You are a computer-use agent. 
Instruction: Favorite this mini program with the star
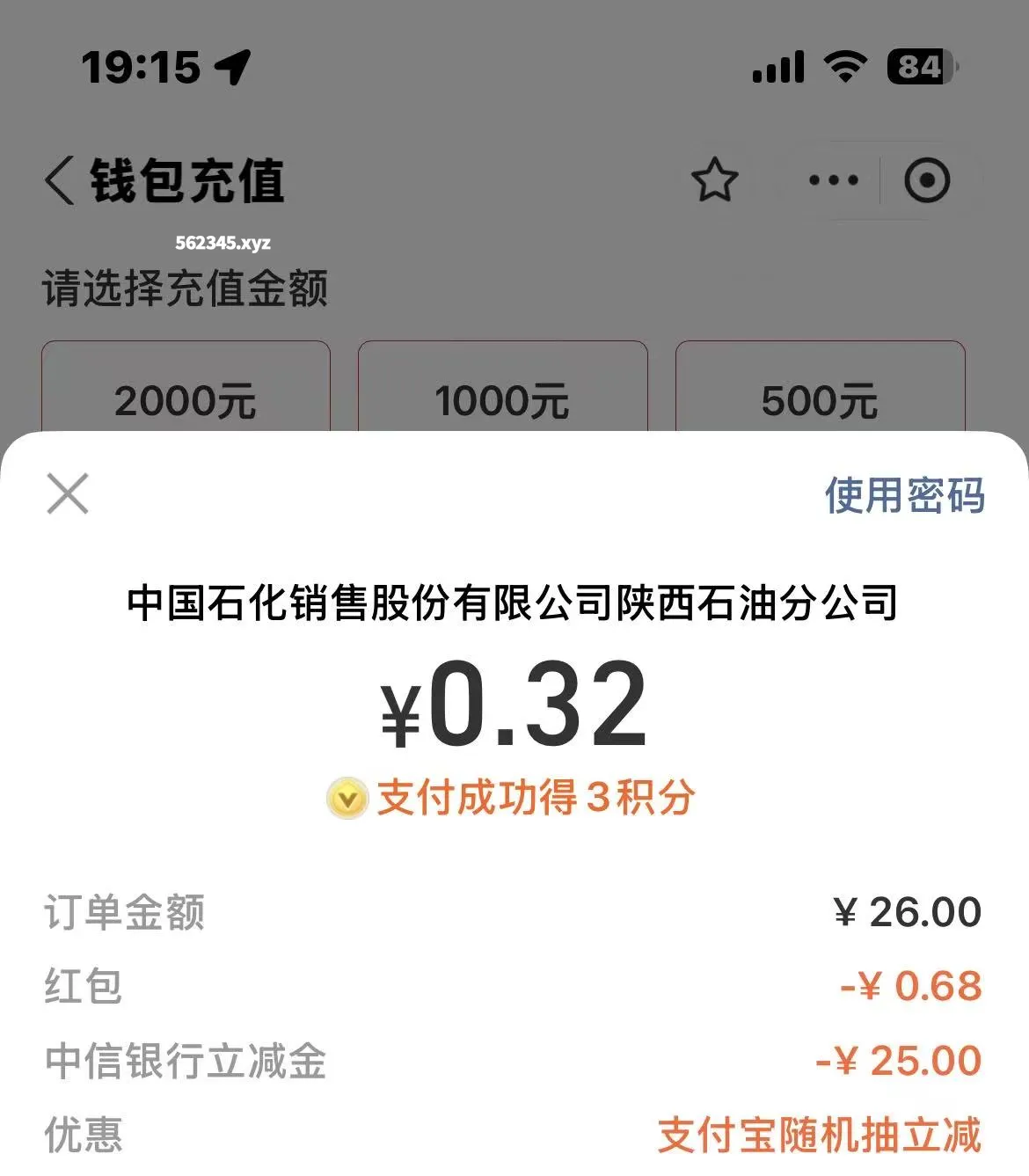tap(714, 180)
